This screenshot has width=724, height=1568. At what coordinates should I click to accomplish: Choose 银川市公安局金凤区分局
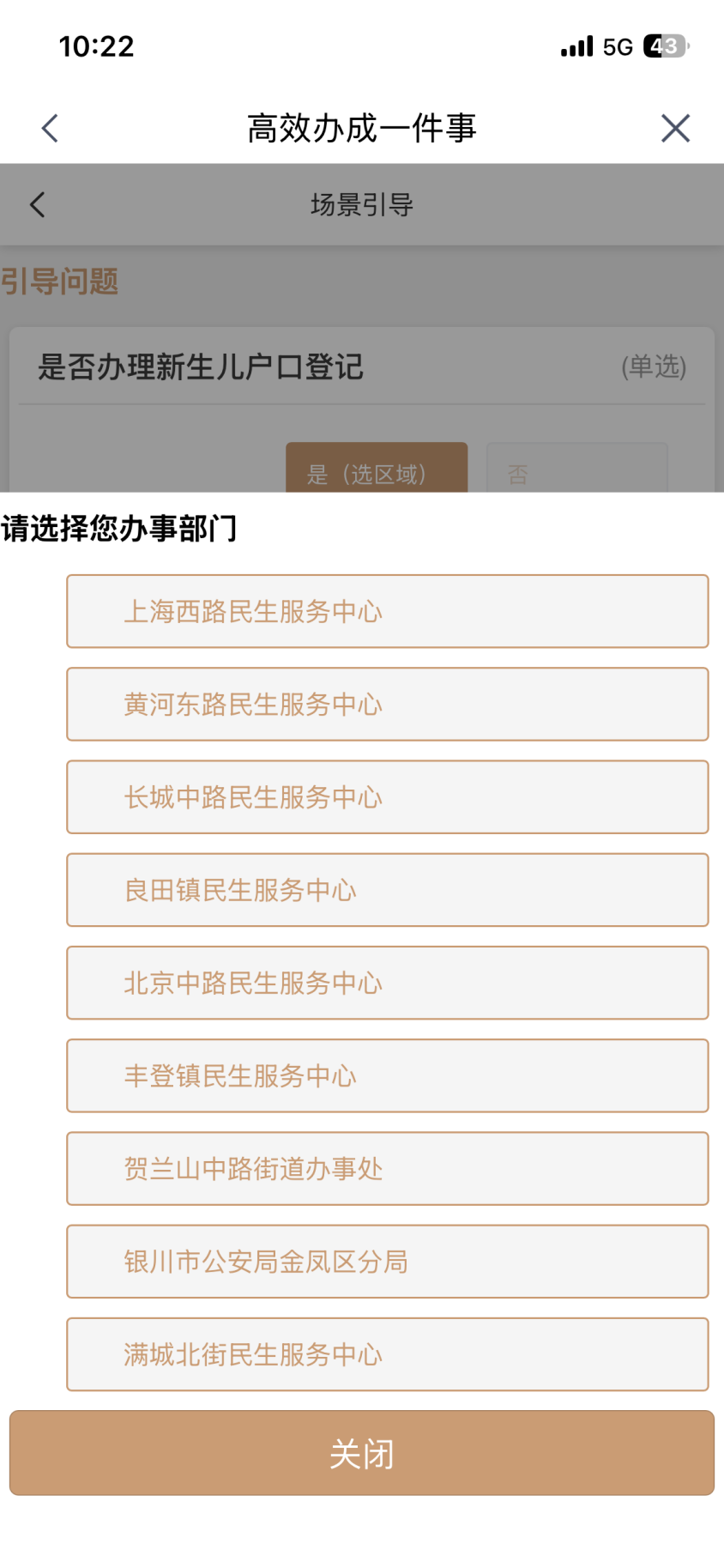coord(388,1261)
